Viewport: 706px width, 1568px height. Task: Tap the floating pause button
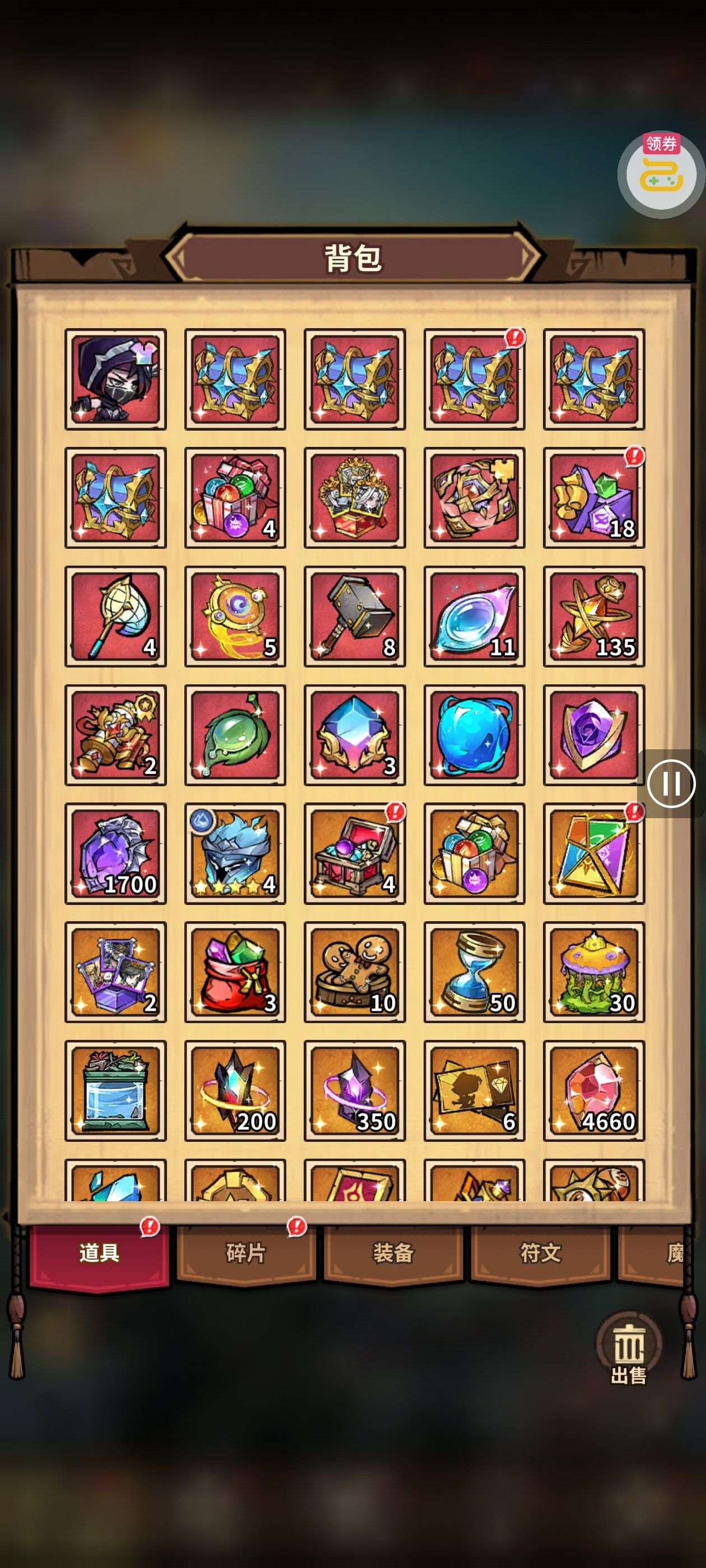(671, 783)
